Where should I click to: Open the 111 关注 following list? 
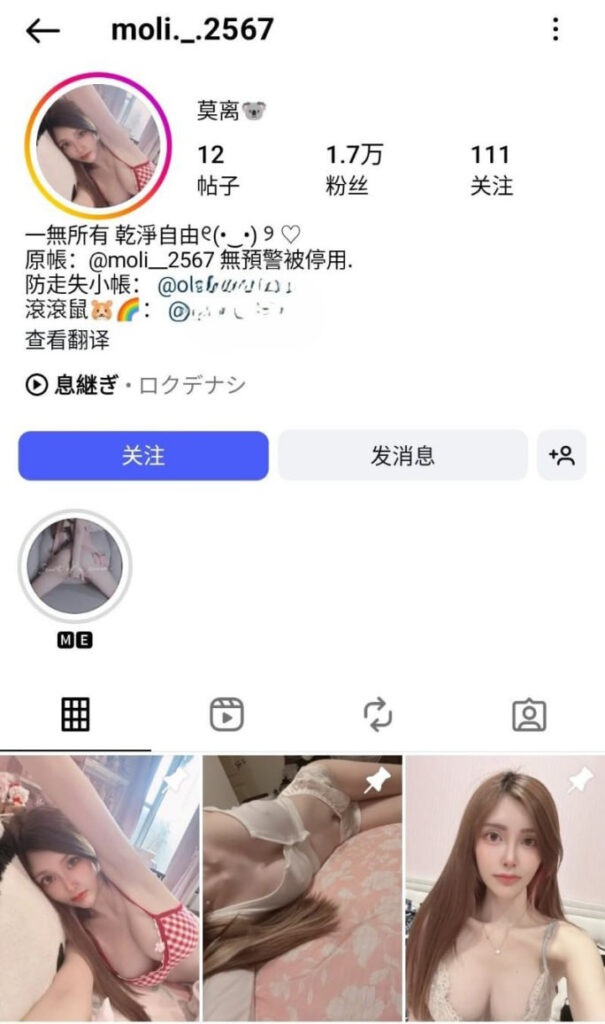[x=491, y=169]
